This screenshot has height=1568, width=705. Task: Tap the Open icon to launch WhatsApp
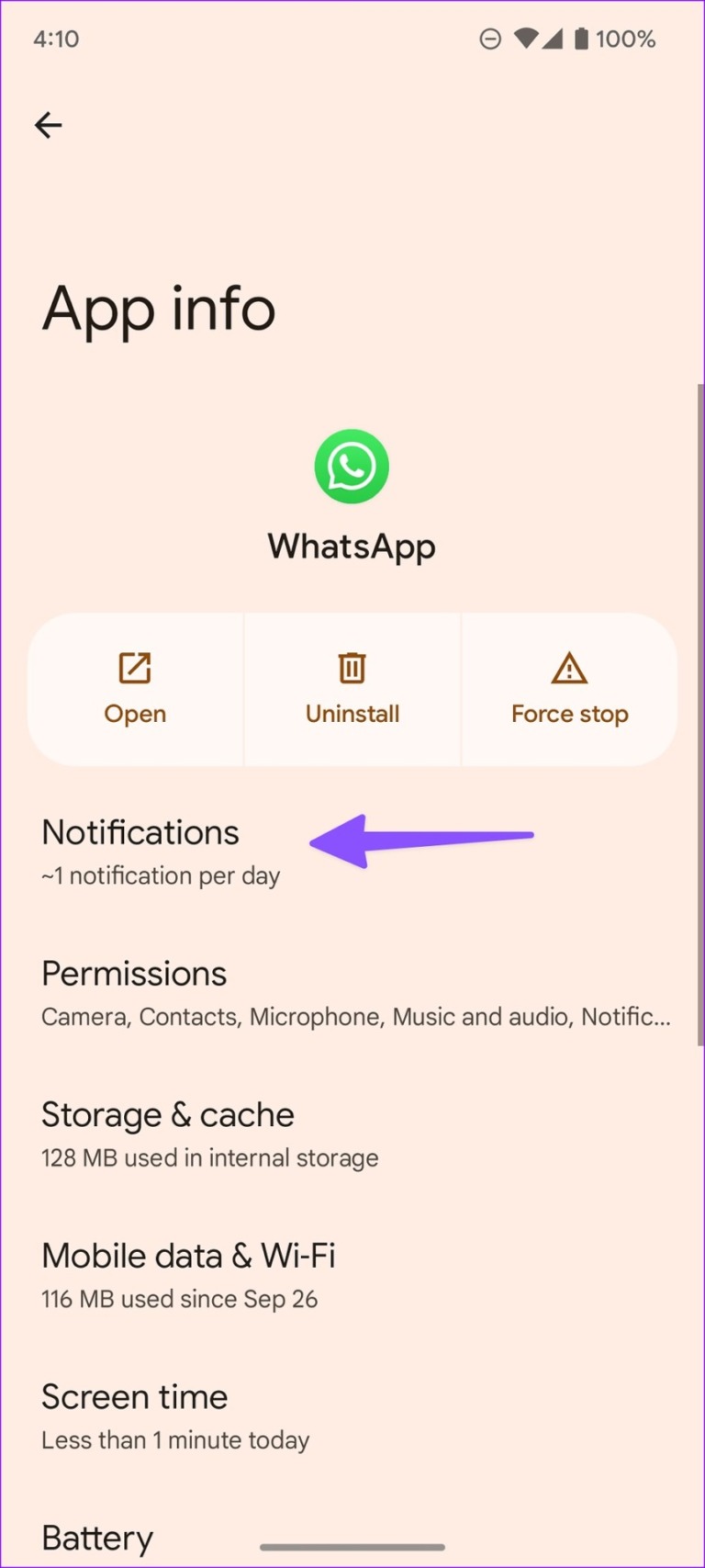tap(135, 668)
